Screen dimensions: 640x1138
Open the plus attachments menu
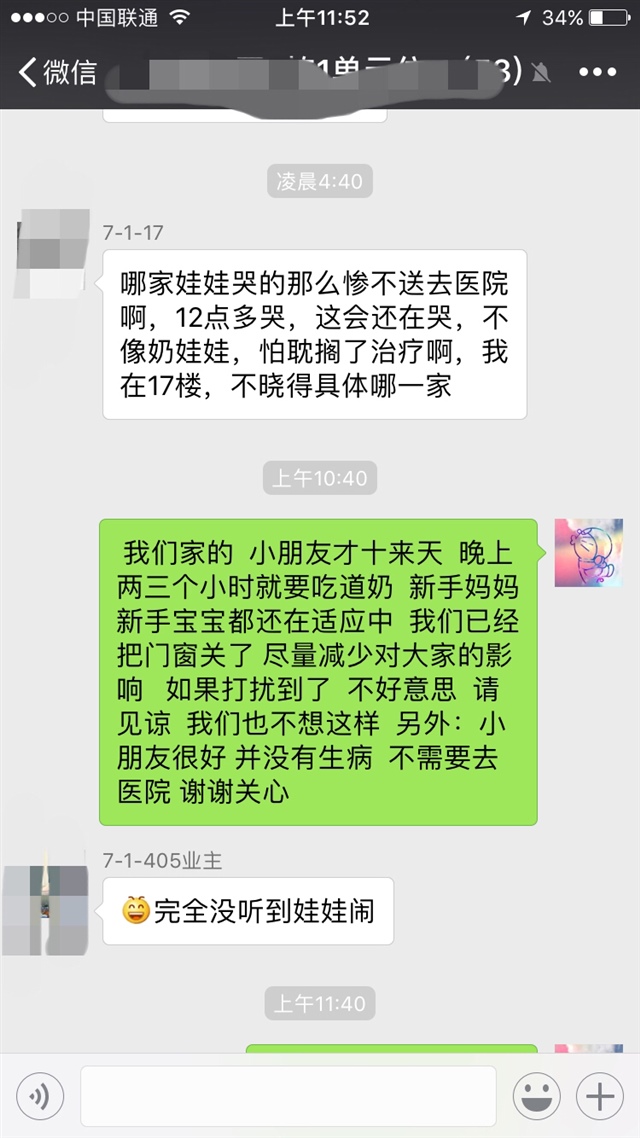pos(600,1097)
